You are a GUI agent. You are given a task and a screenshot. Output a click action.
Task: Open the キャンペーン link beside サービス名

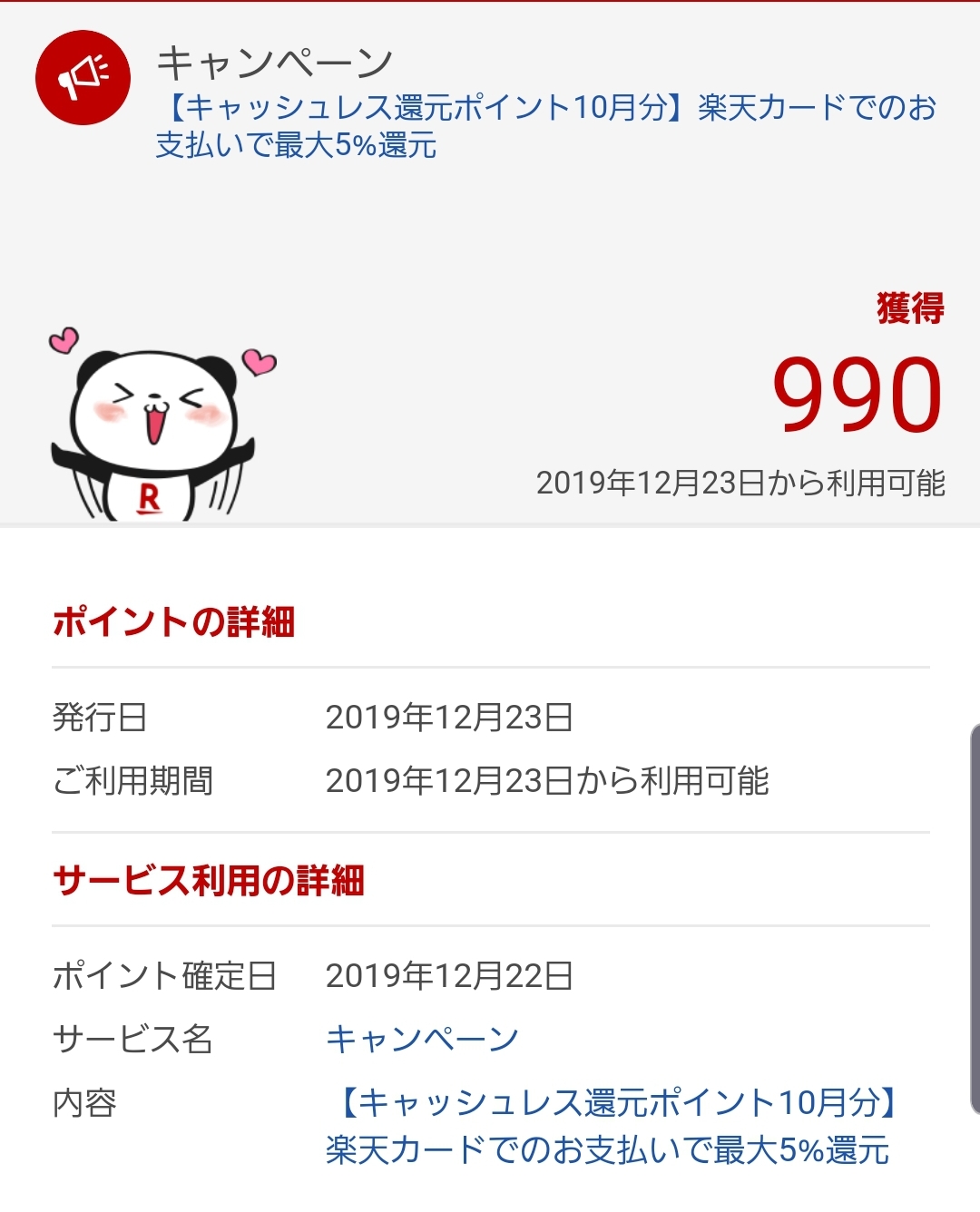pyautogui.click(x=422, y=1039)
